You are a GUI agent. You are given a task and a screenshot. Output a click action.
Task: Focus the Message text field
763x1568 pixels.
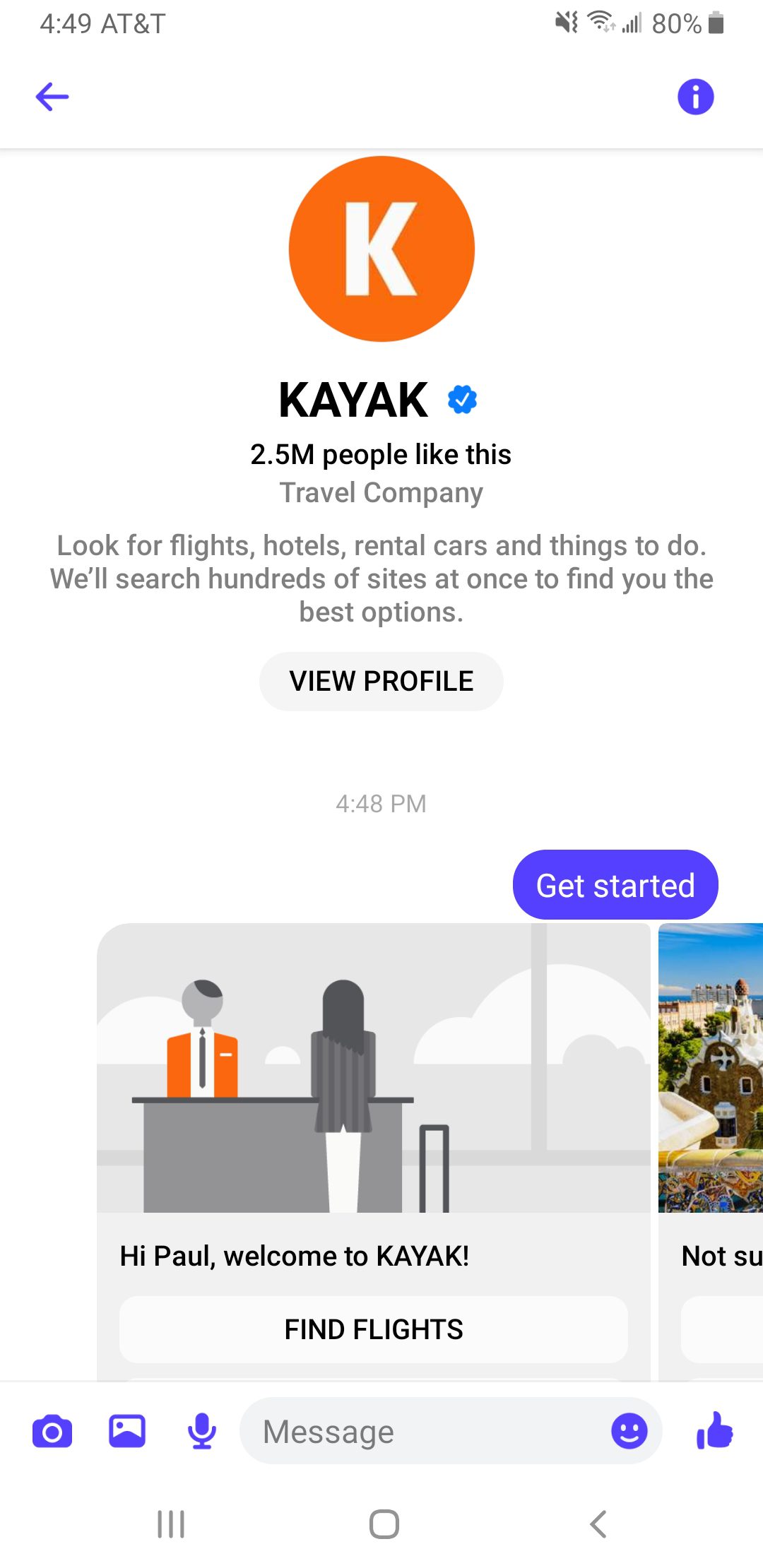pos(424,1432)
